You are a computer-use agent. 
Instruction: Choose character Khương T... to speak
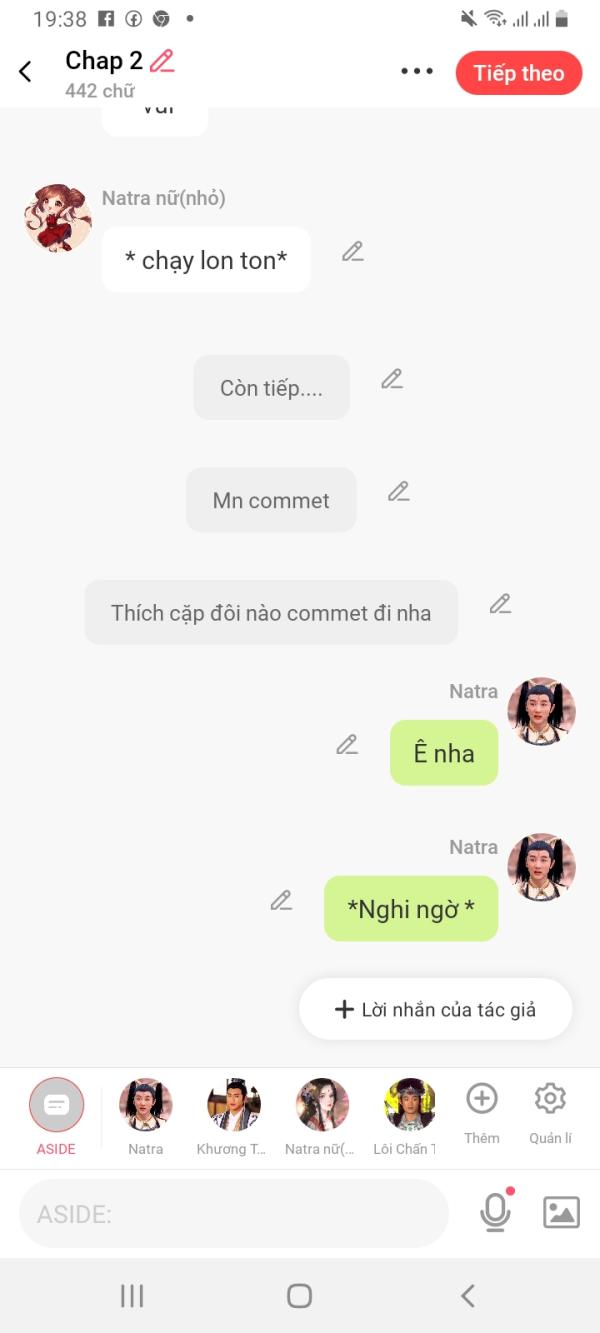(233, 1117)
